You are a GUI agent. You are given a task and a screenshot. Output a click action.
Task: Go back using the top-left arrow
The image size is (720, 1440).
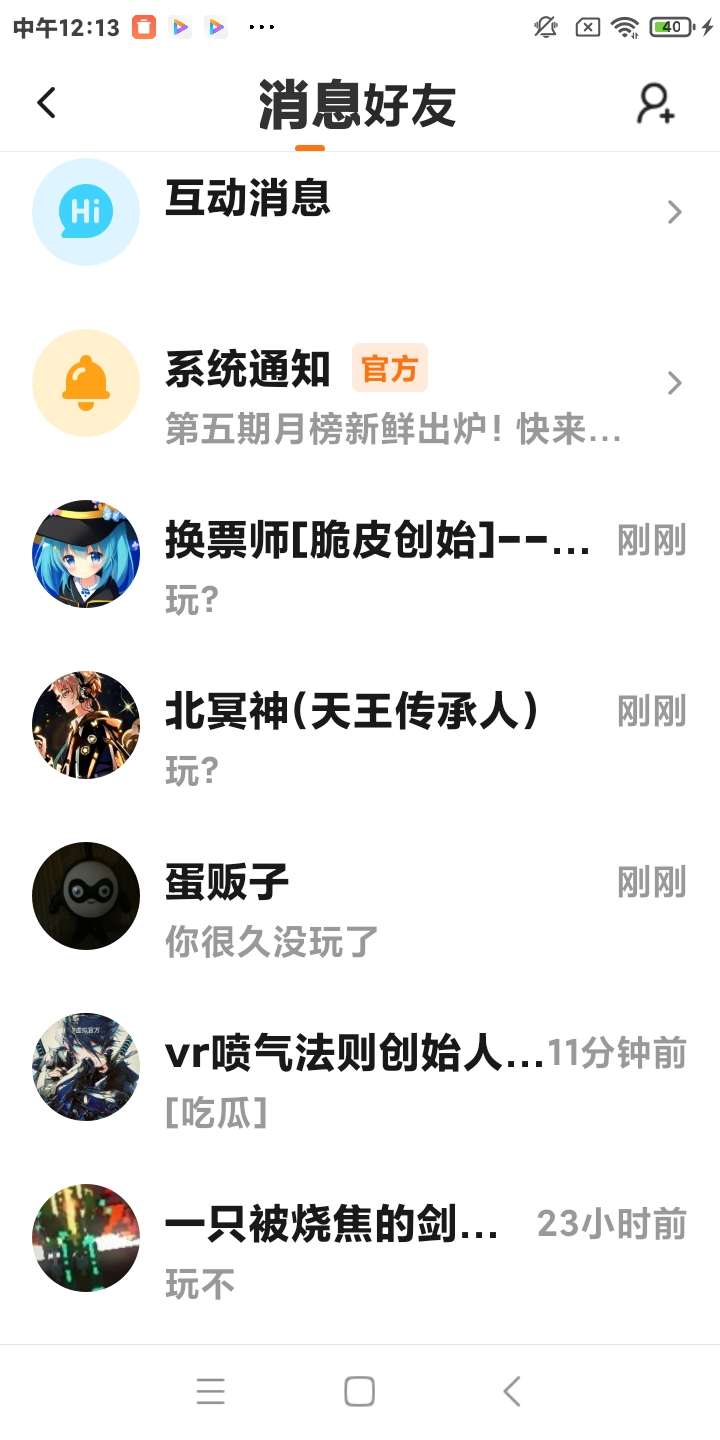tap(46, 103)
